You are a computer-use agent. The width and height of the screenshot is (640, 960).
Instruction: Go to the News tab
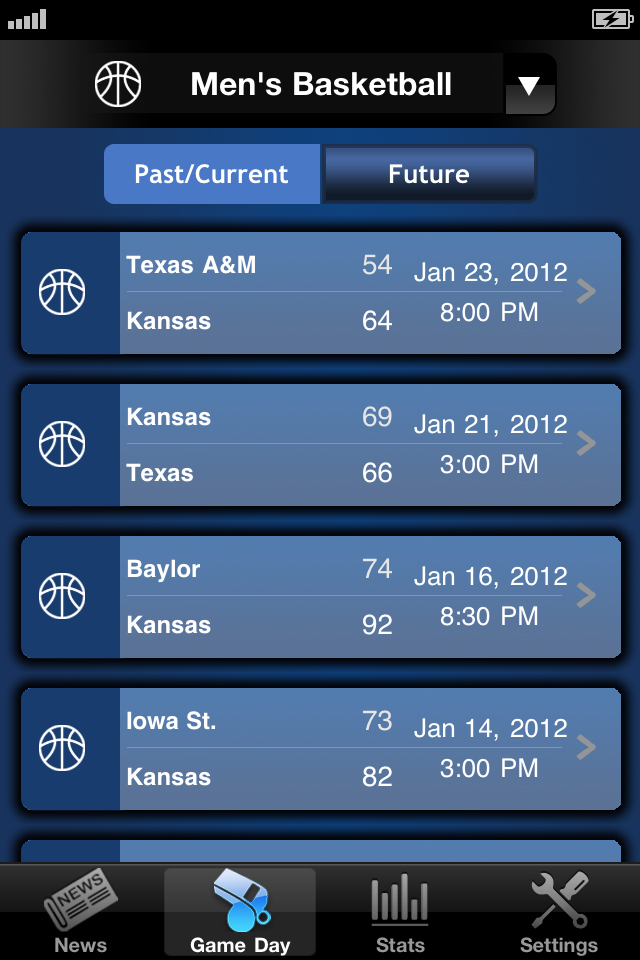(x=80, y=913)
